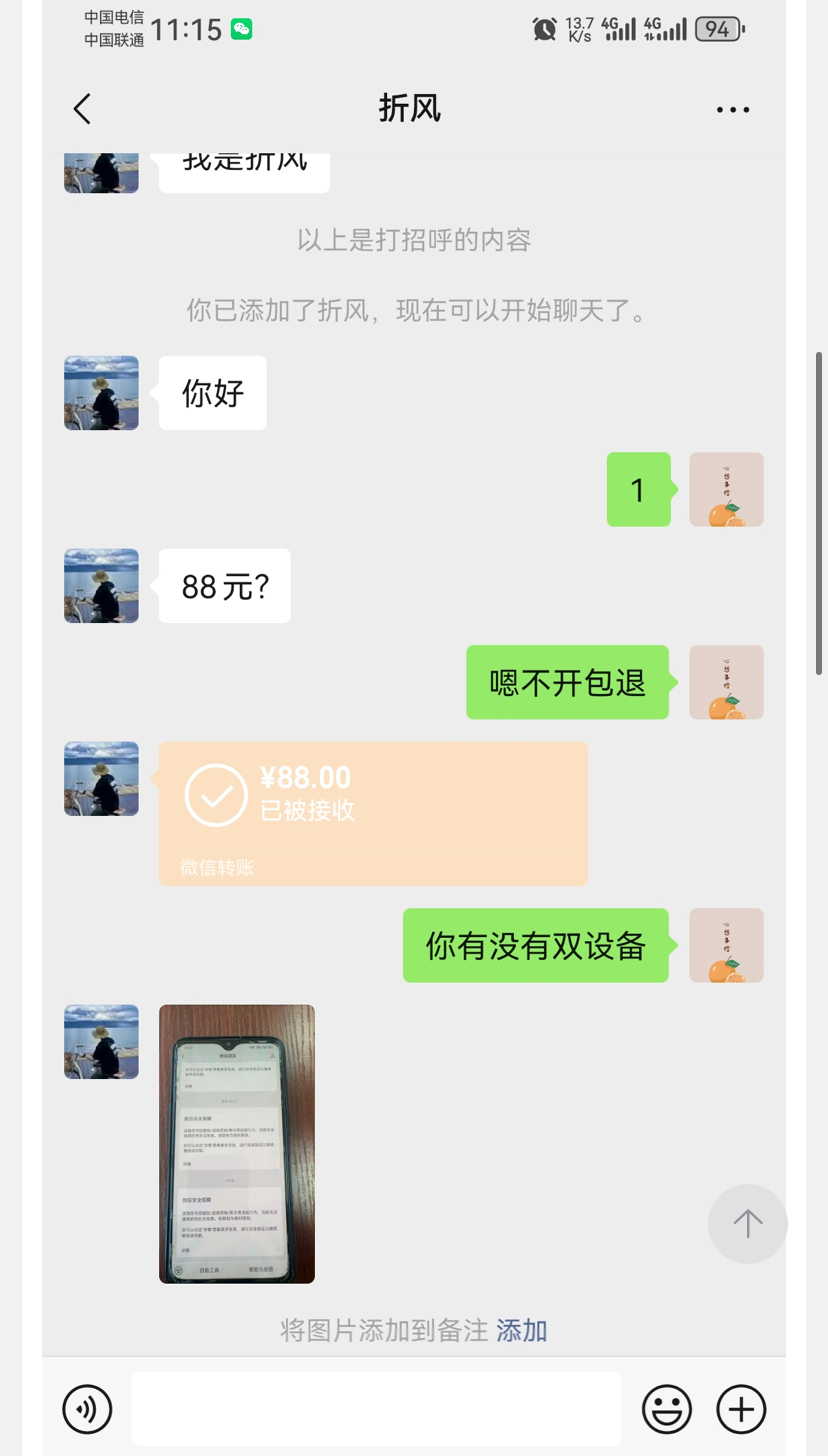Switch to voice message input
Image resolution: width=828 pixels, height=1456 pixels.
87,1409
